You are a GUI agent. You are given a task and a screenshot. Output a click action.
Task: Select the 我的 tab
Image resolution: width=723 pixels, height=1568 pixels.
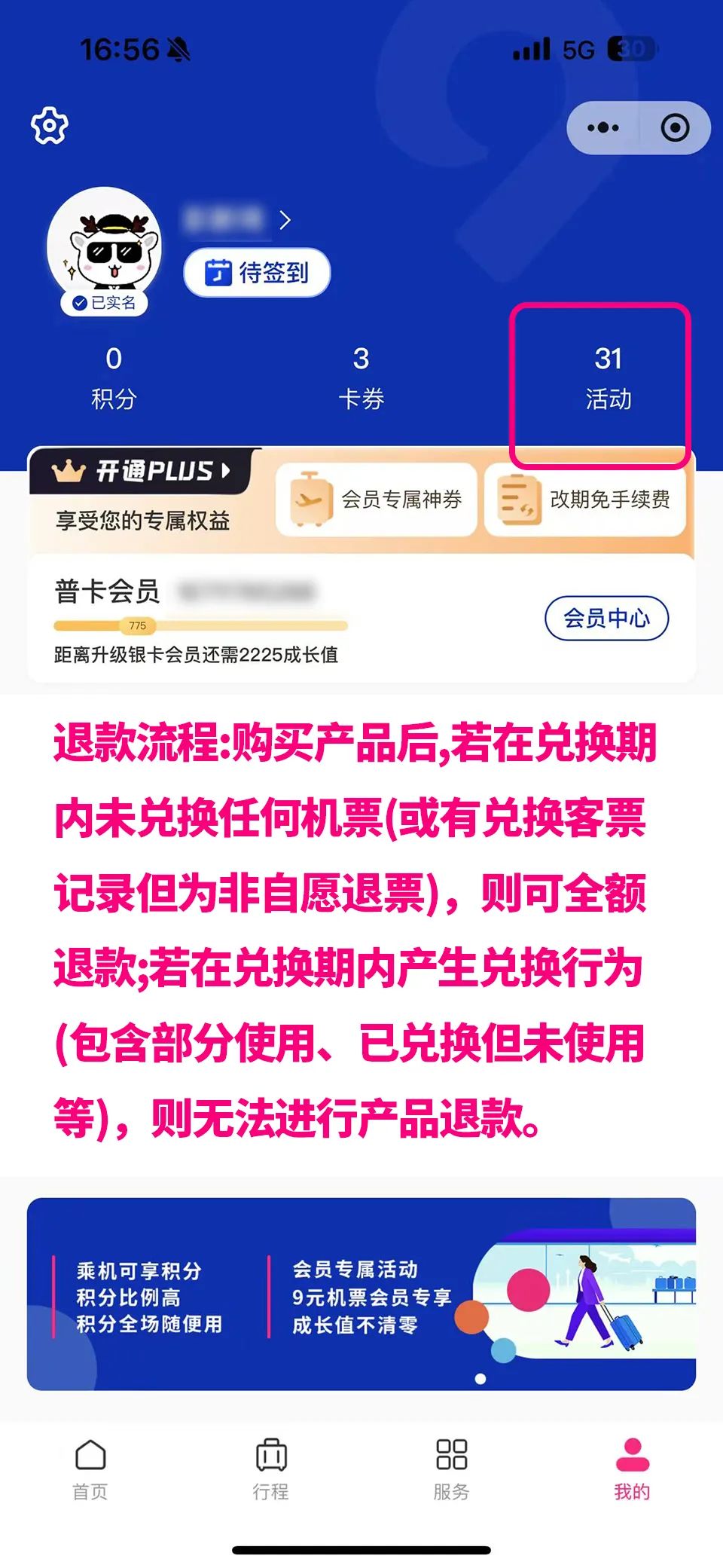click(x=632, y=1468)
